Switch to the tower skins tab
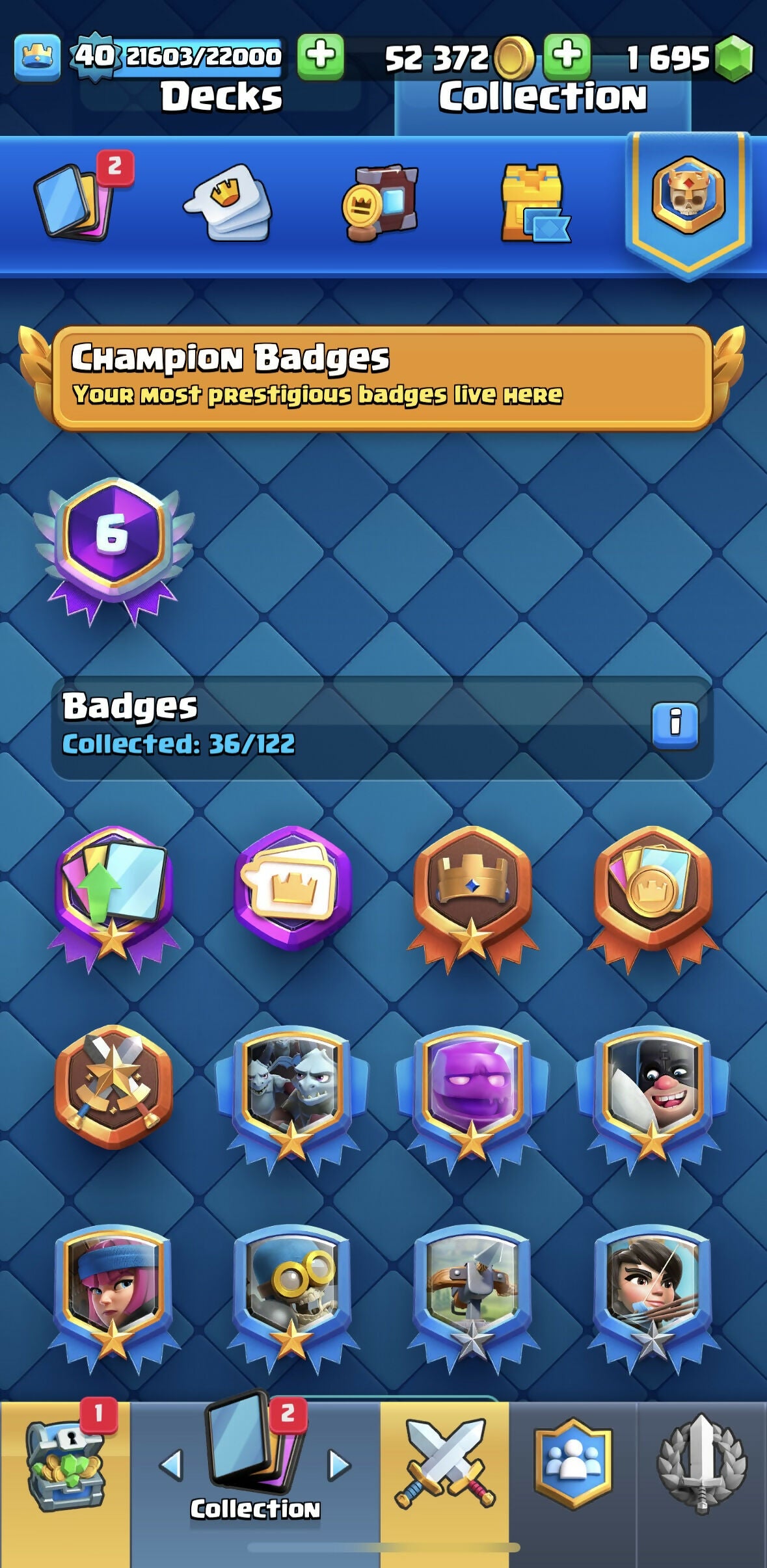The width and height of the screenshot is (767, 1568). (533, 203)
